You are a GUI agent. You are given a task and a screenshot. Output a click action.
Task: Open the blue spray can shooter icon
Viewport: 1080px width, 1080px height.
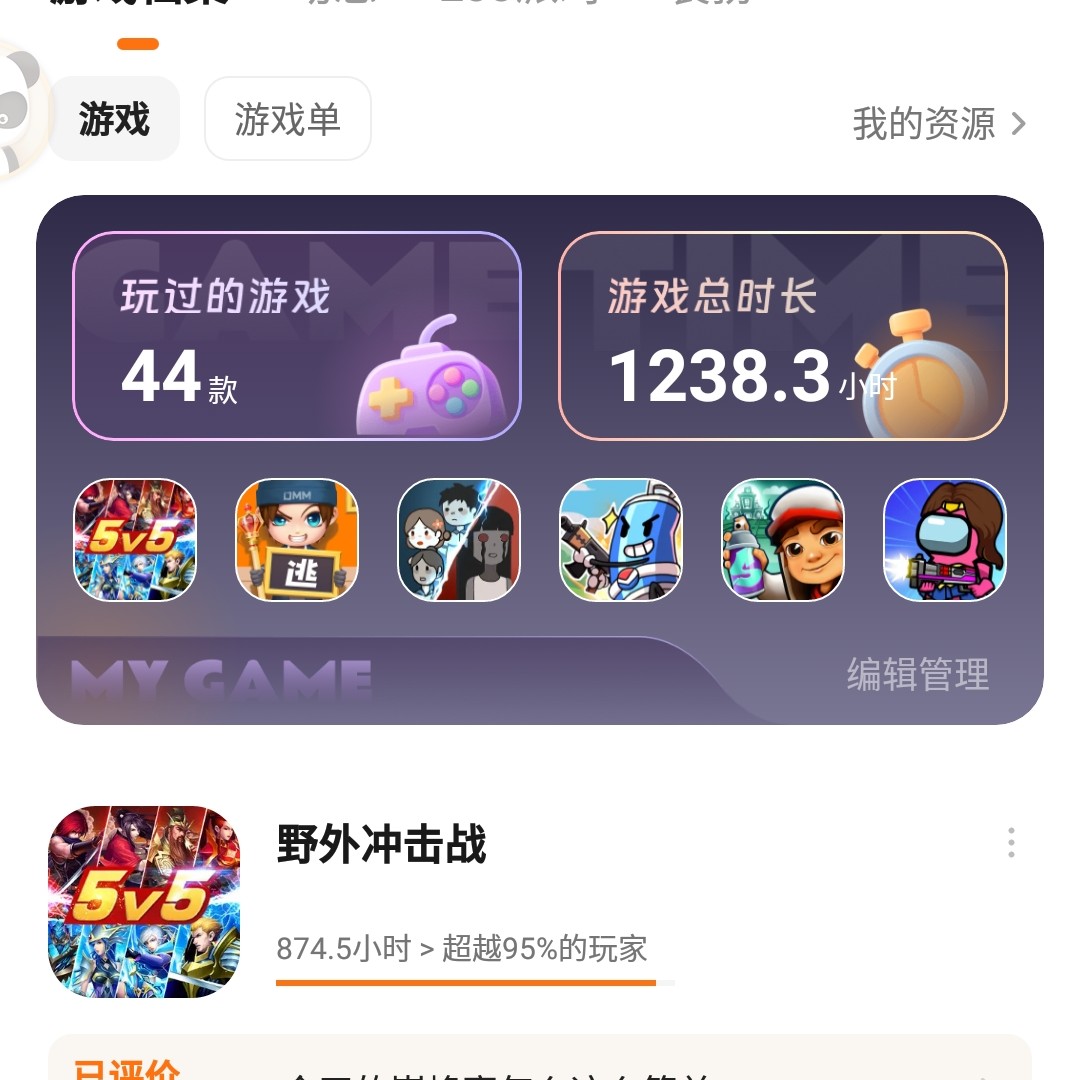[621, 540]
